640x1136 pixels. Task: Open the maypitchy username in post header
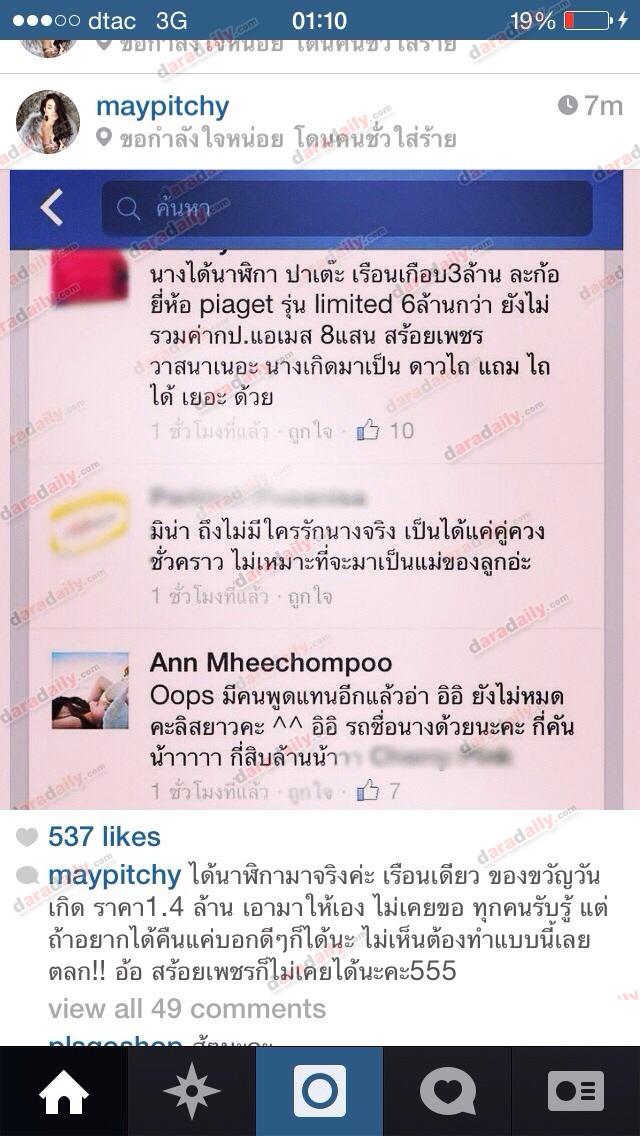(162, 106)
